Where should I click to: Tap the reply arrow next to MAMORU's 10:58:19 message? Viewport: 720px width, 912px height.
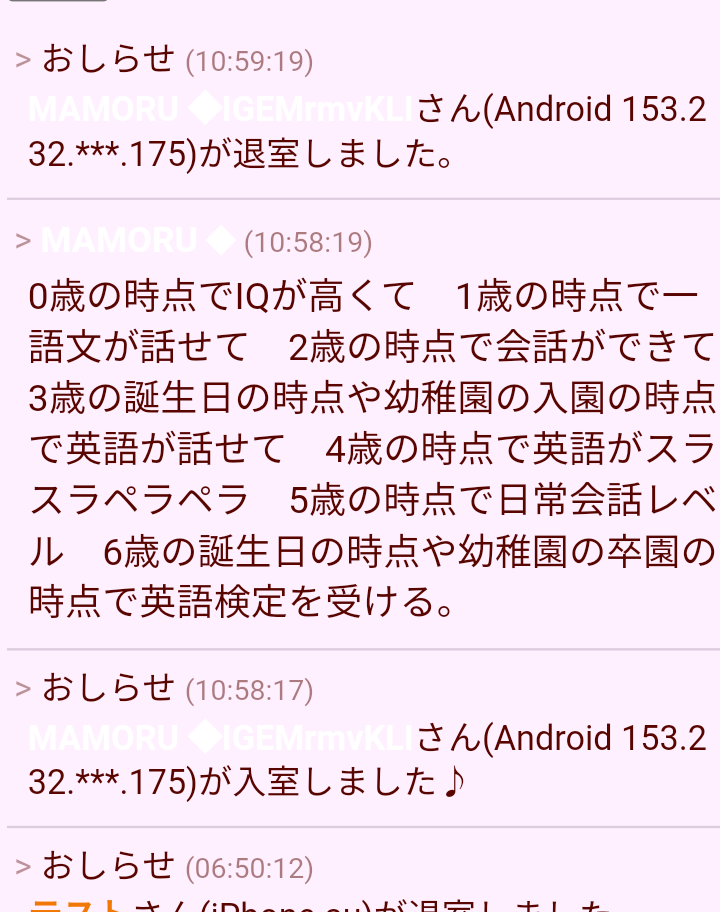pyautogui.click(x=23, y=241)
